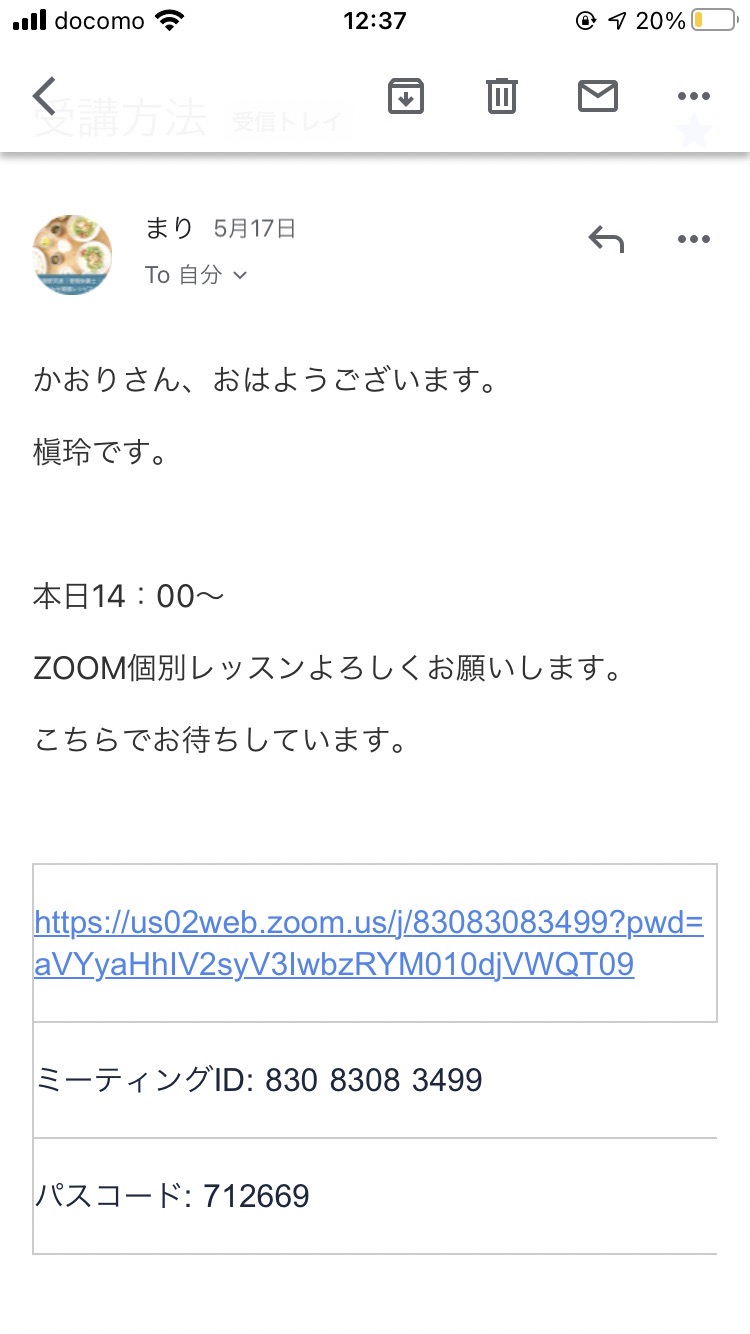Screen dimensions: 750x1334
Task: Mark this email as unread
Action: click(598, 97)
